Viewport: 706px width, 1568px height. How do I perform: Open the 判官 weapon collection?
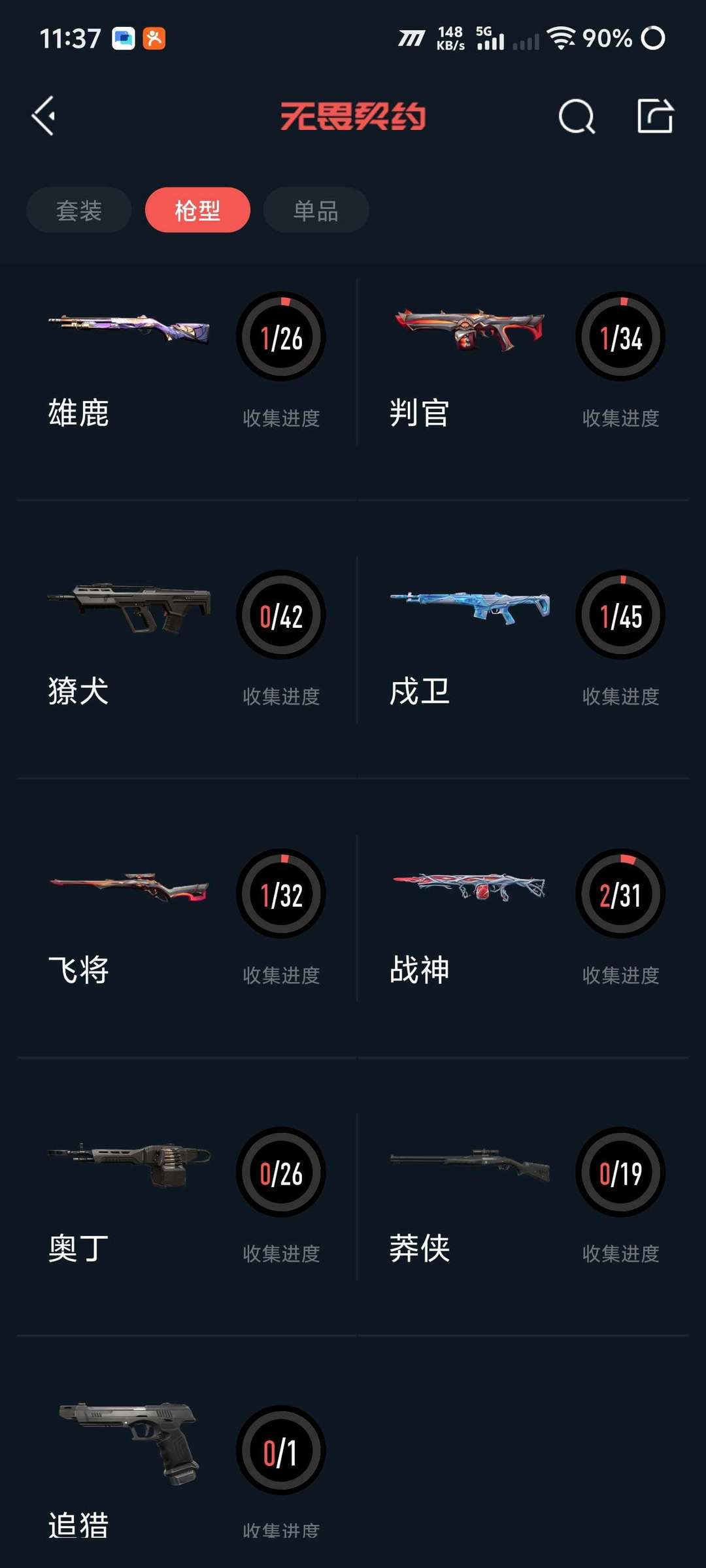coord(526,363)
